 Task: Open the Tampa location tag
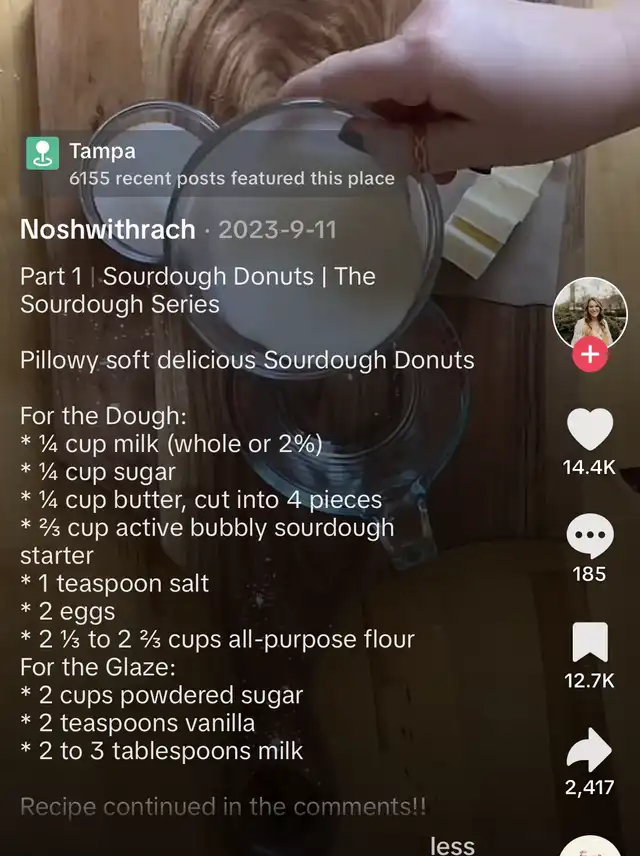pyautogui.click(x=102, y=153)
